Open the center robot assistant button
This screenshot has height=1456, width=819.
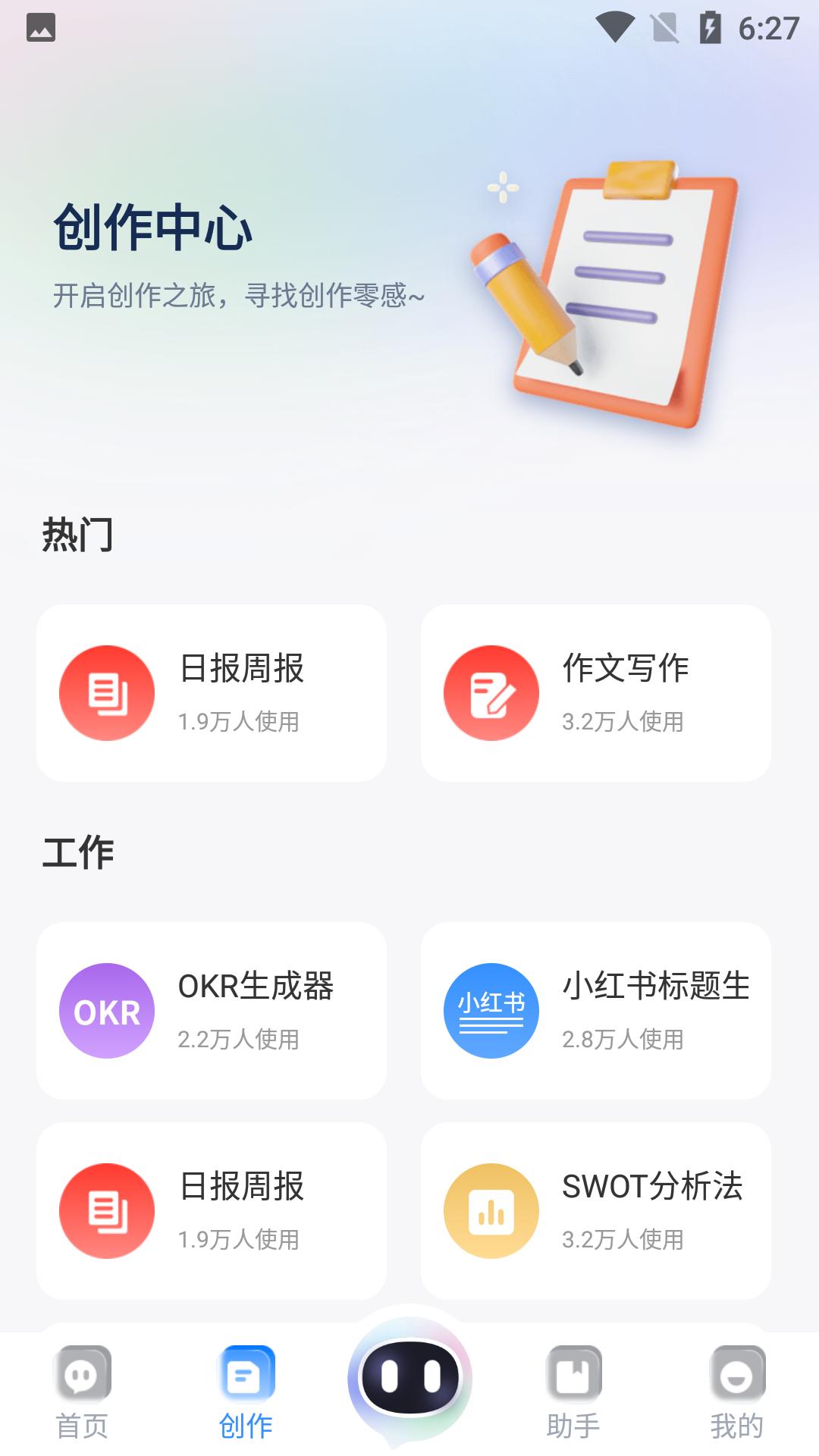tap(409, 1377)
